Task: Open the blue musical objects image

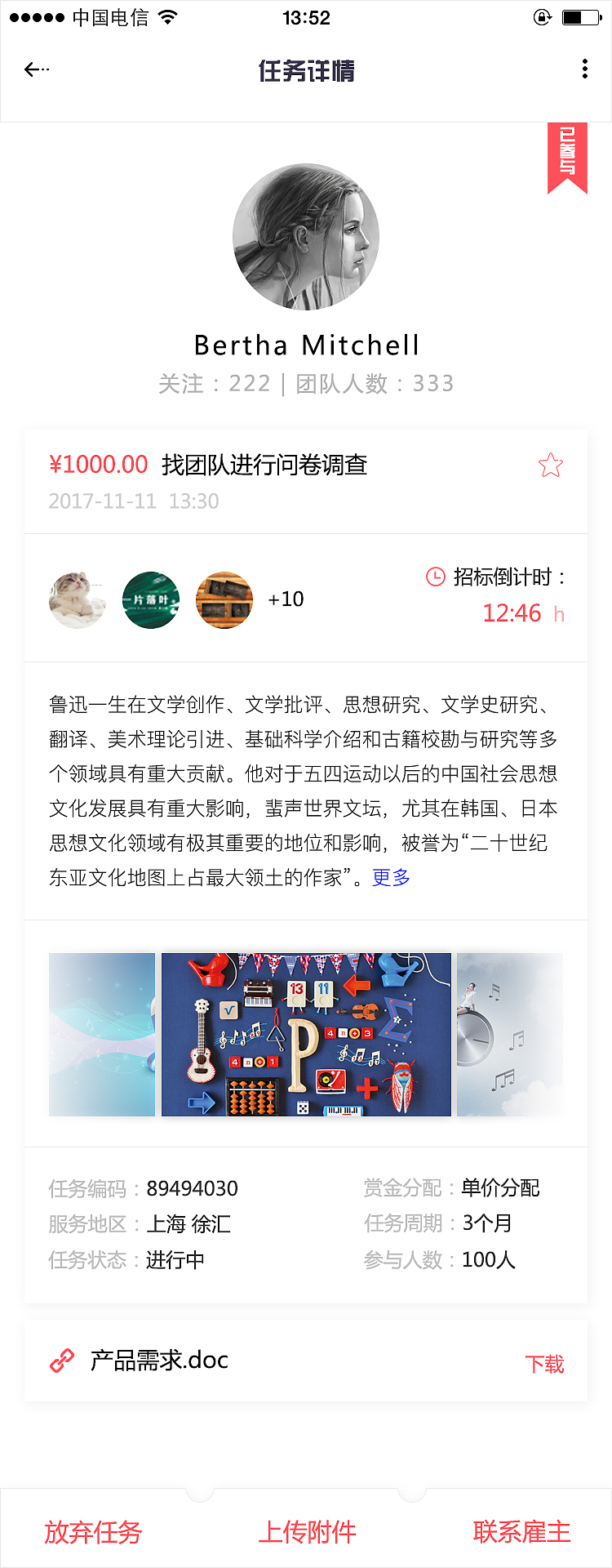Action: tap(306, 1035)
